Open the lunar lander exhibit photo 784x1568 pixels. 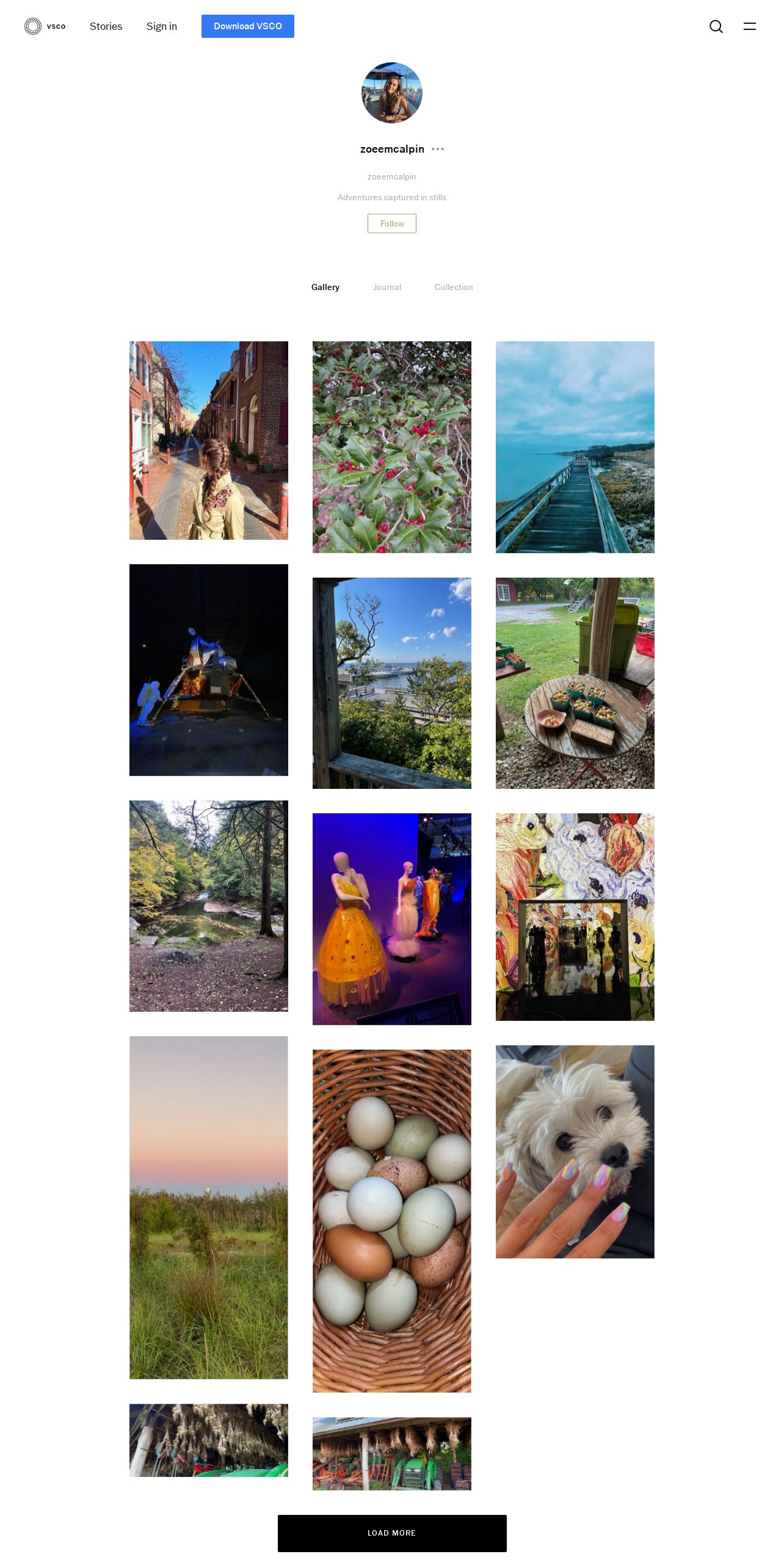pos(209,670)
